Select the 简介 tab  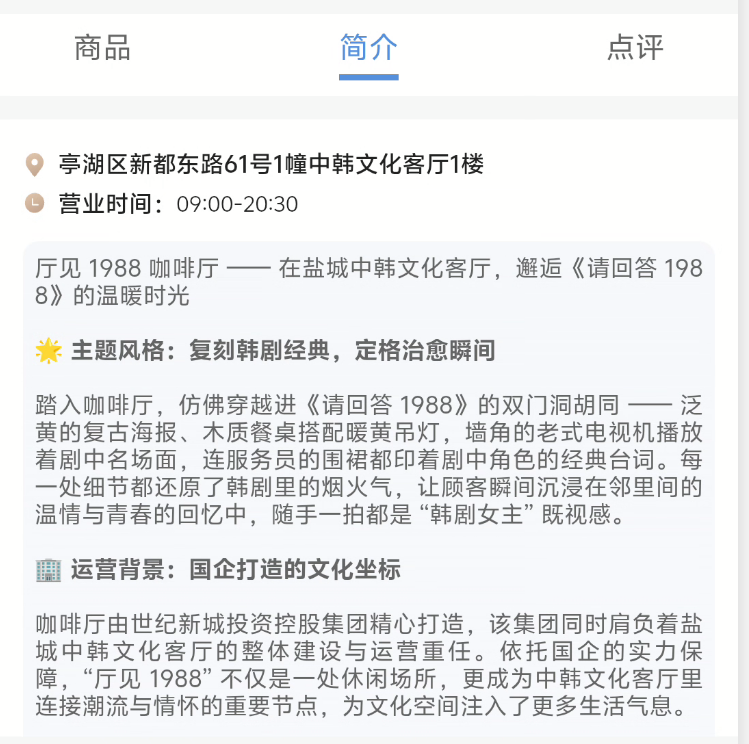tap(368, 47)
